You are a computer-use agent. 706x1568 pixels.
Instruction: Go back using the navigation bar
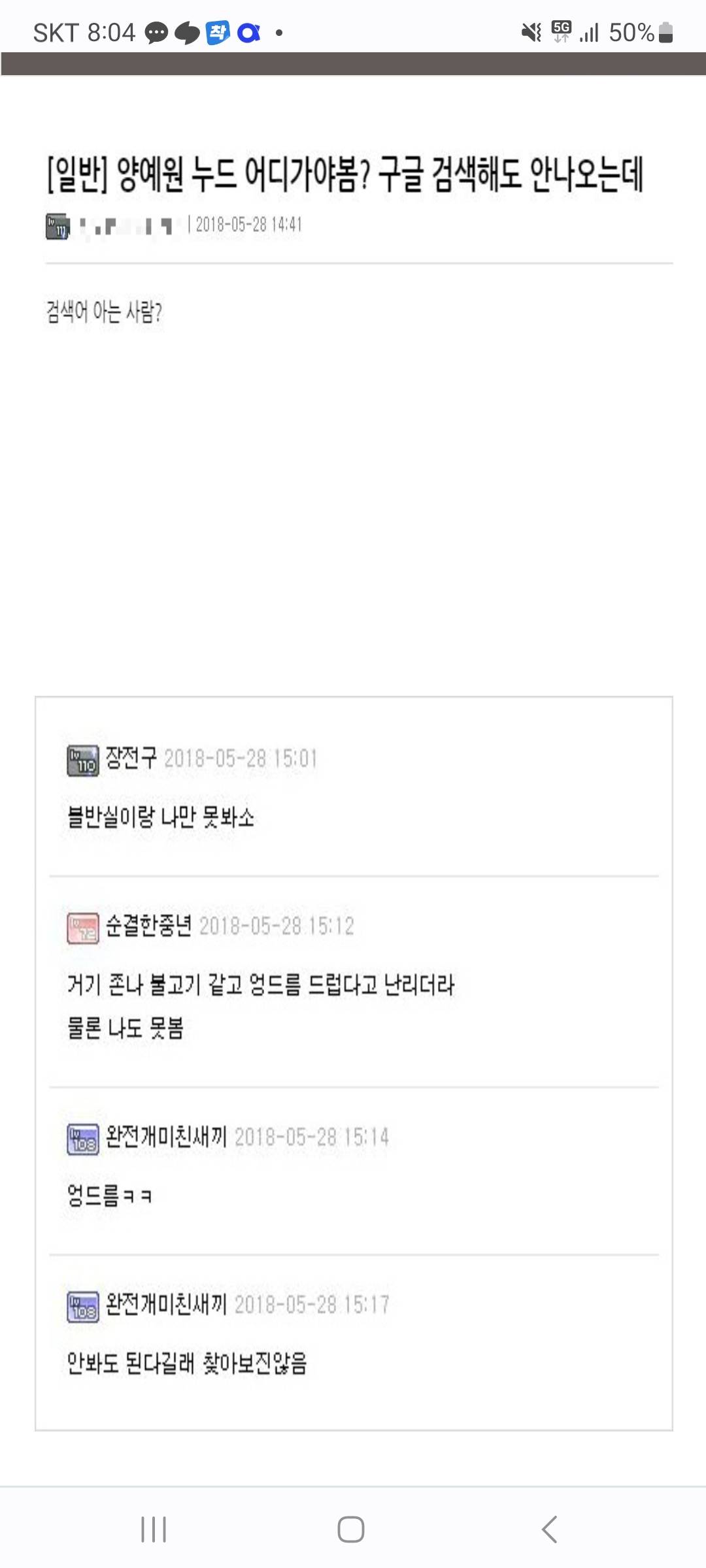coord(549,1529)
